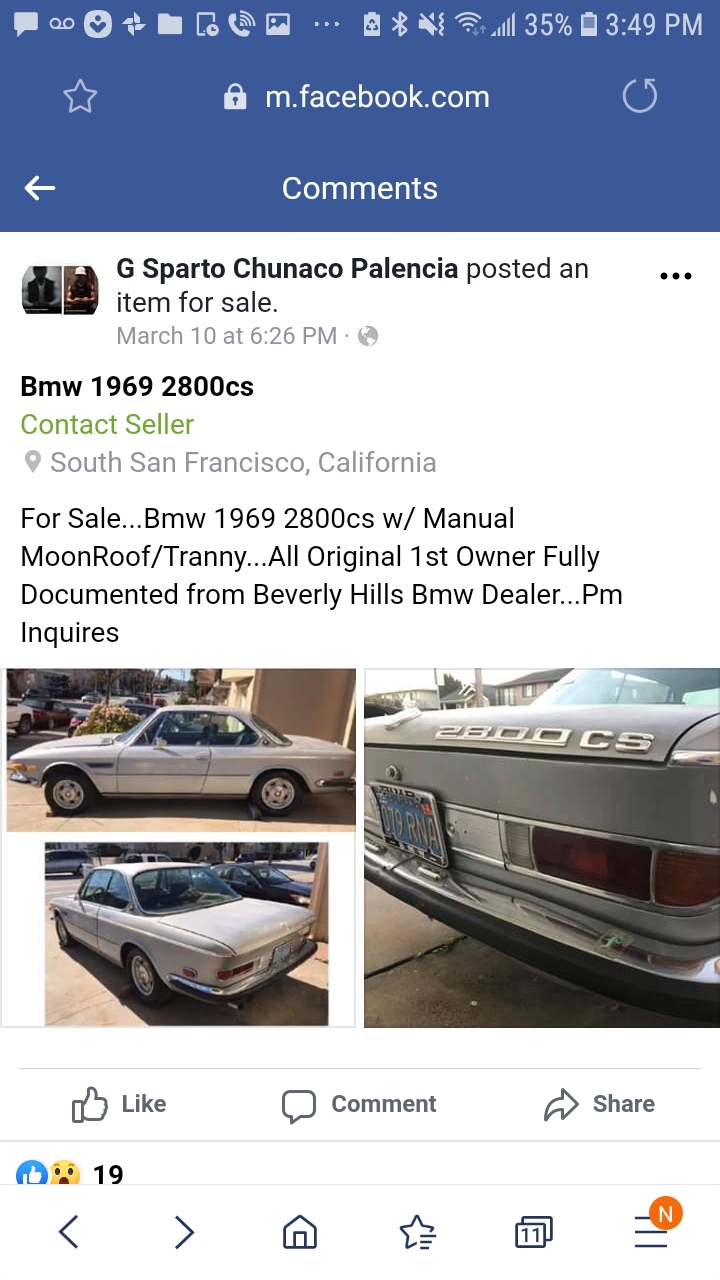Image resolution: width=720 pixels, height=1280 pixels.
Task: Open the rear three-quarter photo of the BMW
Action: [186, 933]
